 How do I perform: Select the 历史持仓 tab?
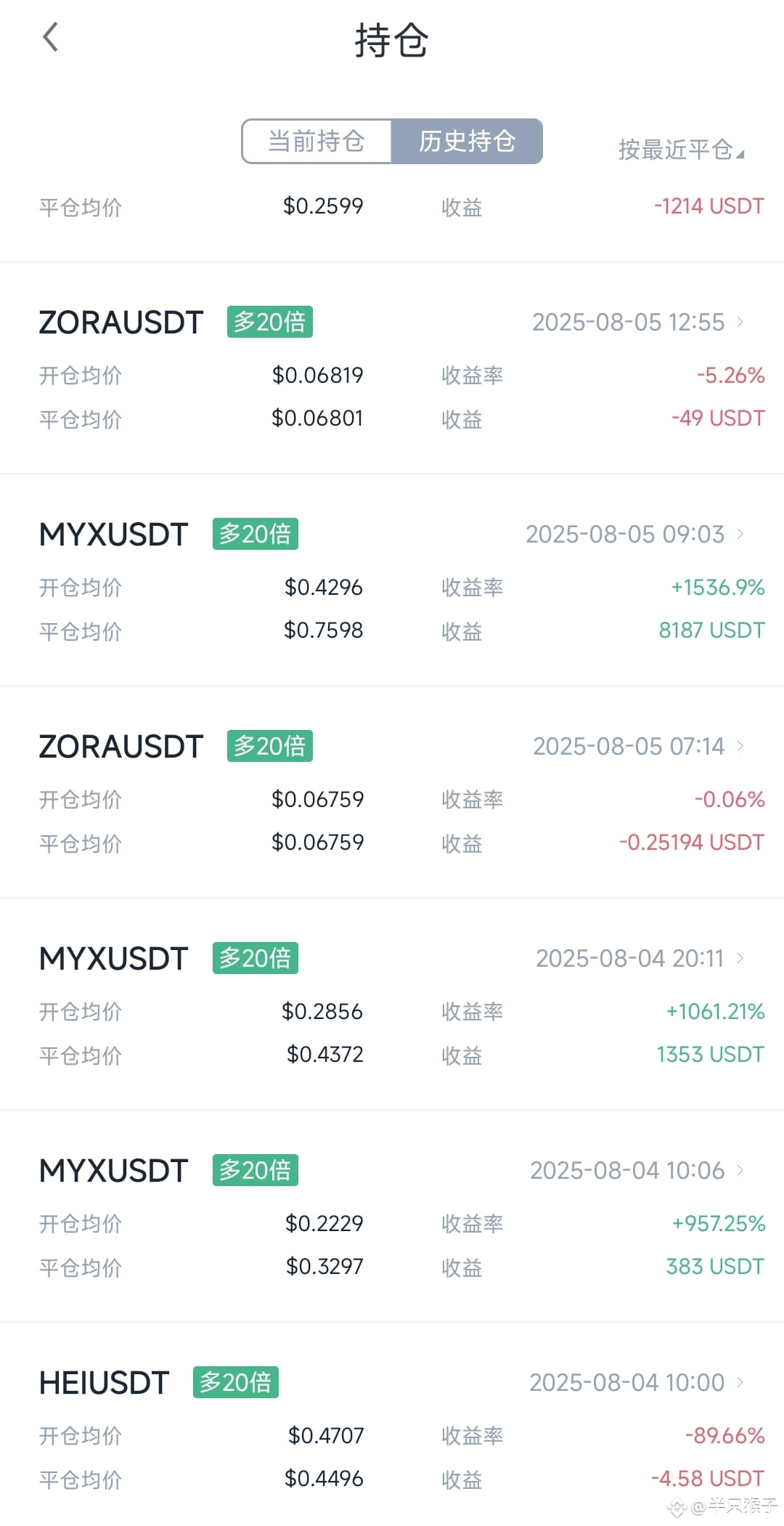467,141
